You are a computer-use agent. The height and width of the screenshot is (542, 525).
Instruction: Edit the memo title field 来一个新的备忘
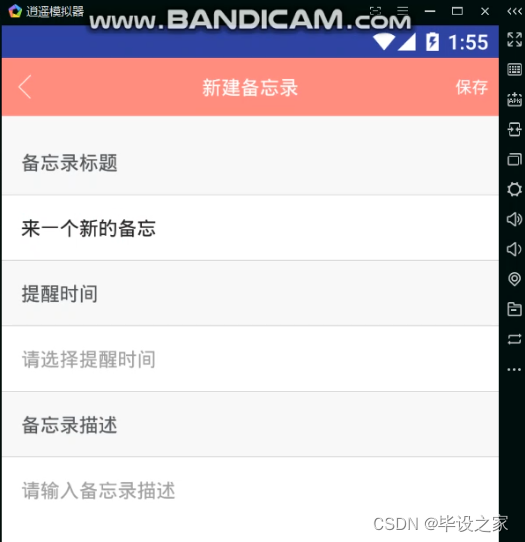250,228
